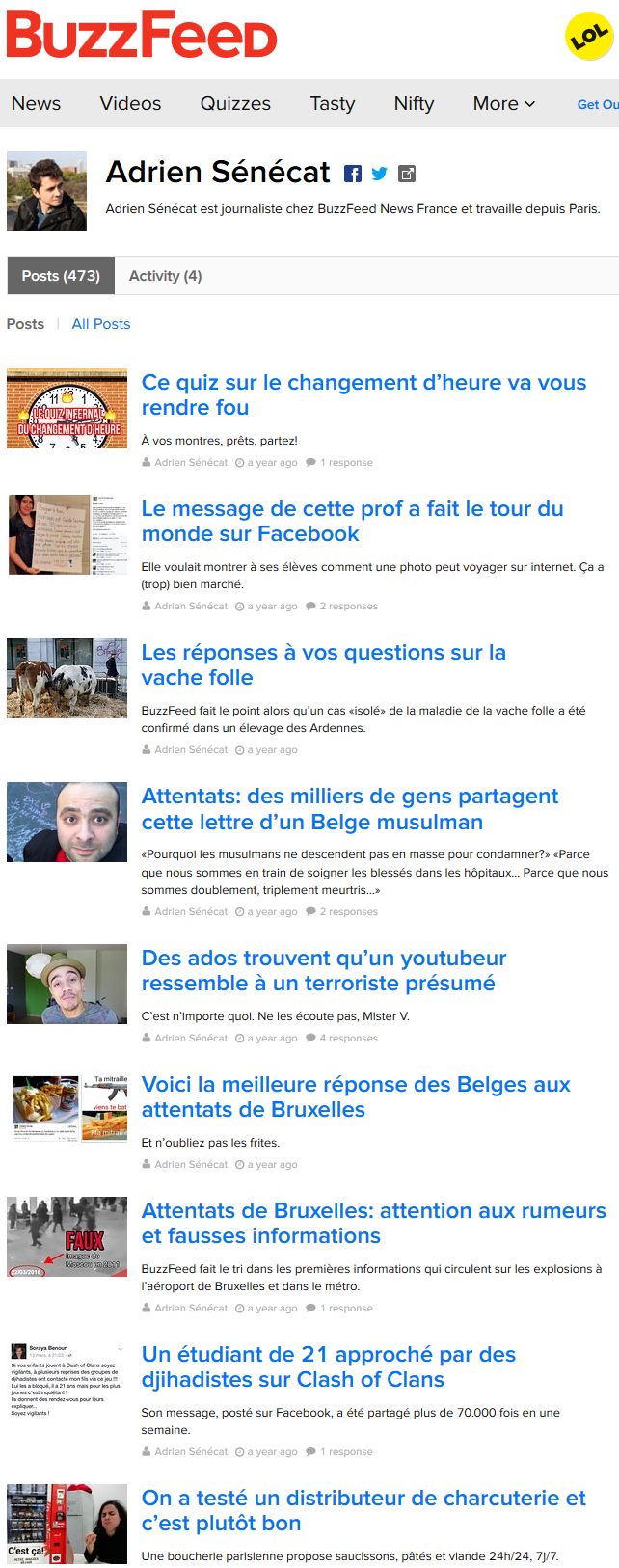Go to the BuzzFeed homepage logo
The image size is (619, 1568).
pyautogui.click(x=142, y=36)
